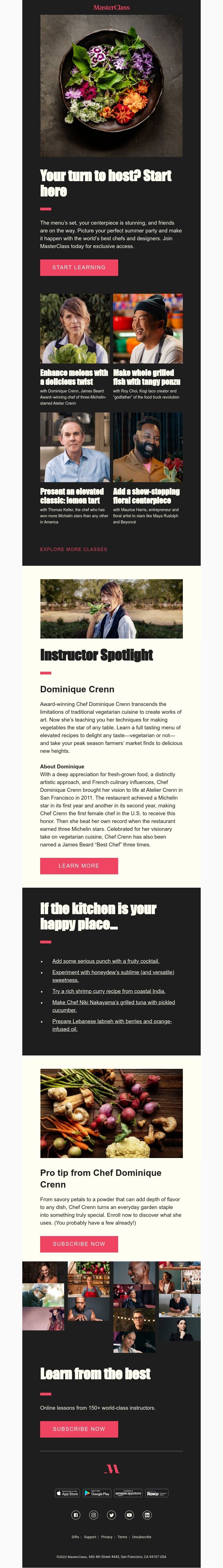The height and width of the screenshot is (1568, 223).
Task: Open the fruity cocktail link
Action: click(105, 961)
